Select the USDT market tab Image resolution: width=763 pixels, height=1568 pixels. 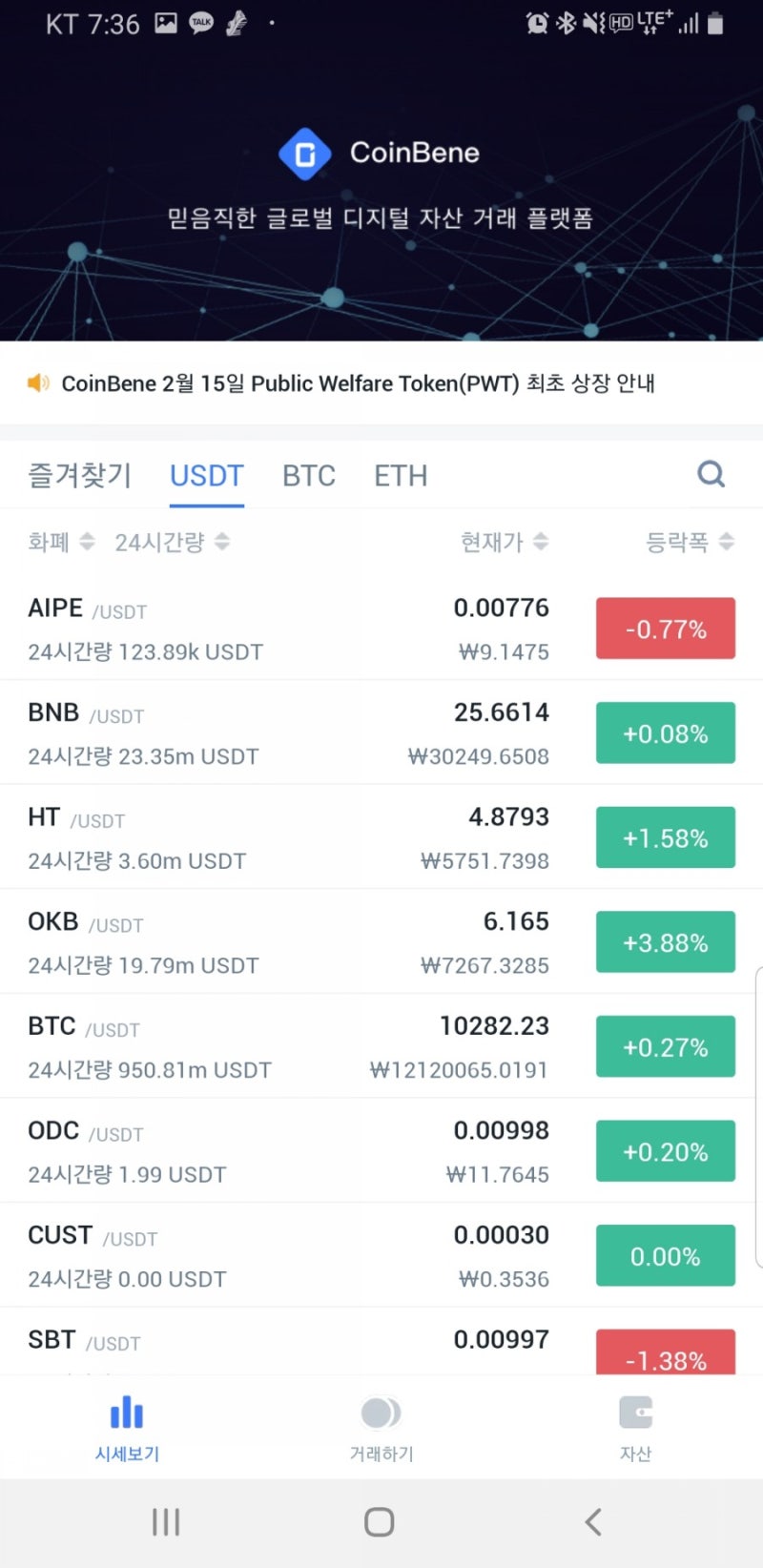click(x=206, y=475)
